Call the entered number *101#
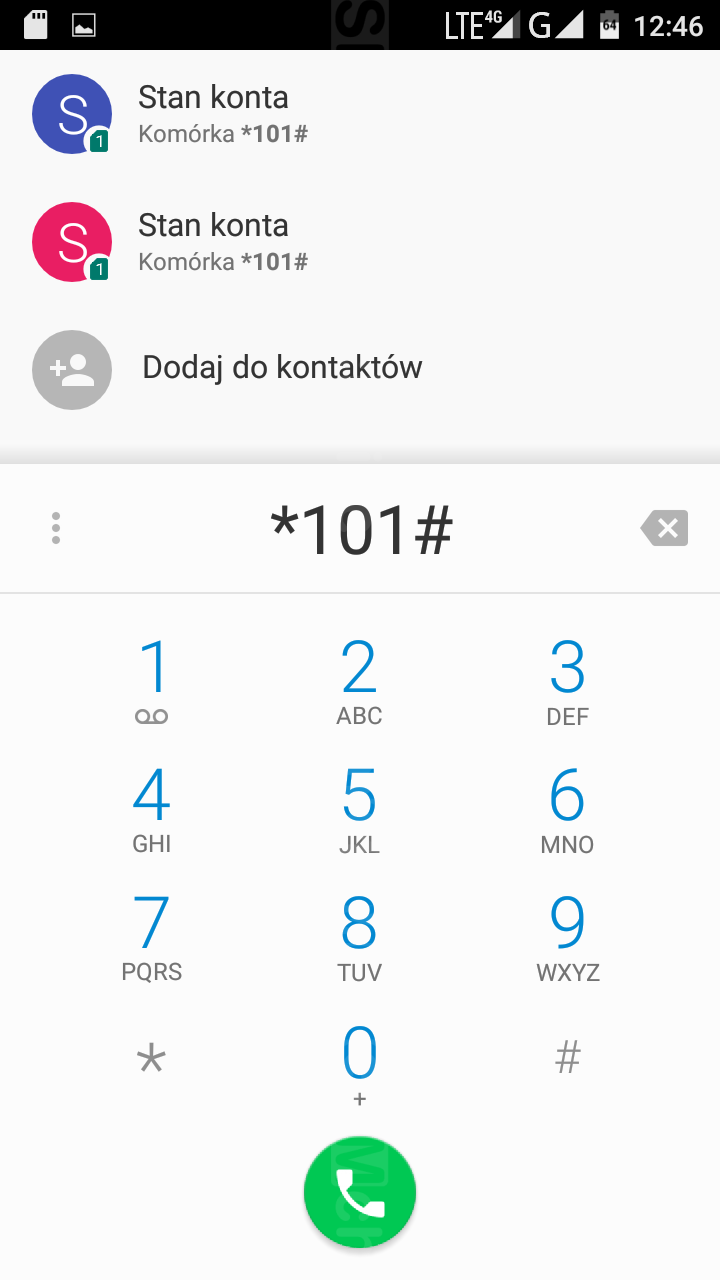This screenshot has height=1280, width=720. tap(360, 1192)
